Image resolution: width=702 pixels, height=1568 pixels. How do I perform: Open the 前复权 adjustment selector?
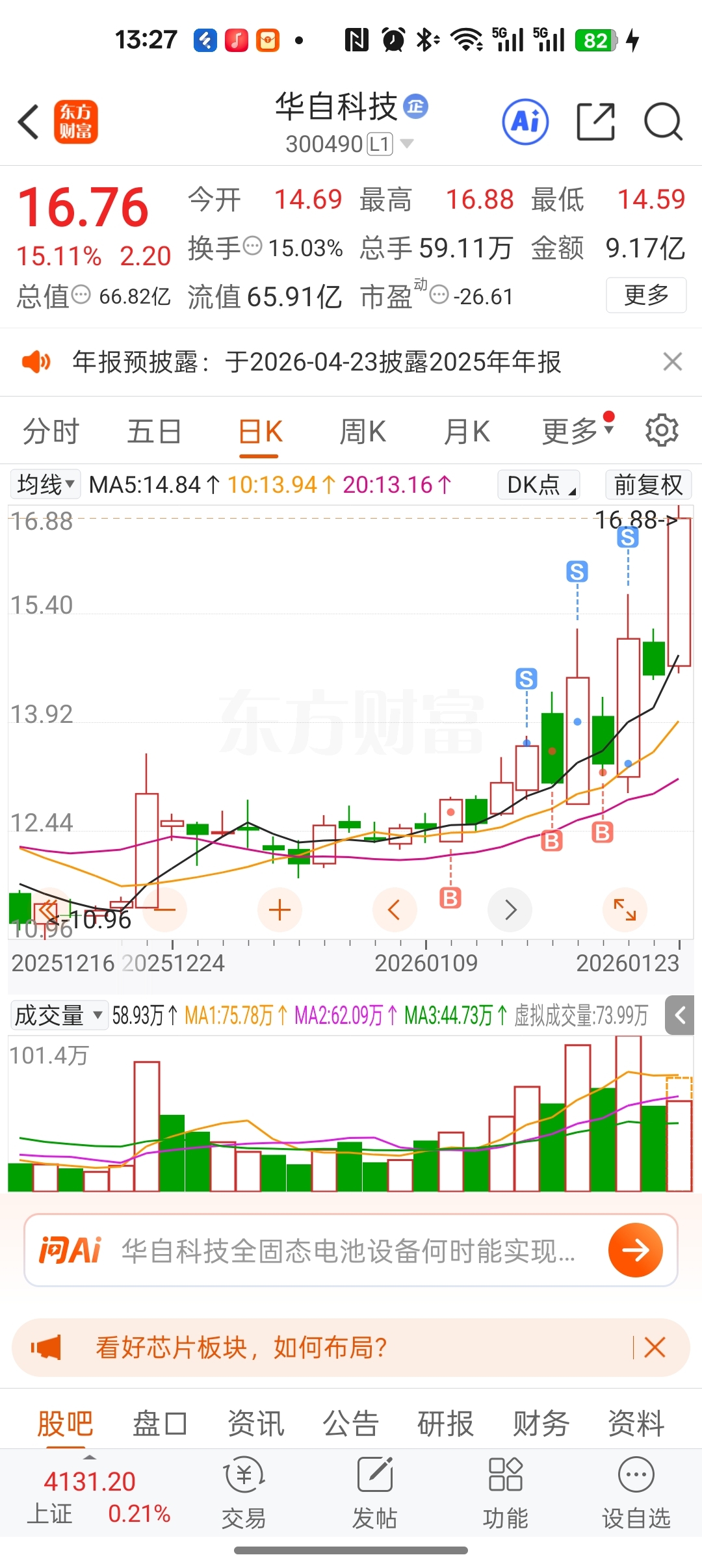647,485
